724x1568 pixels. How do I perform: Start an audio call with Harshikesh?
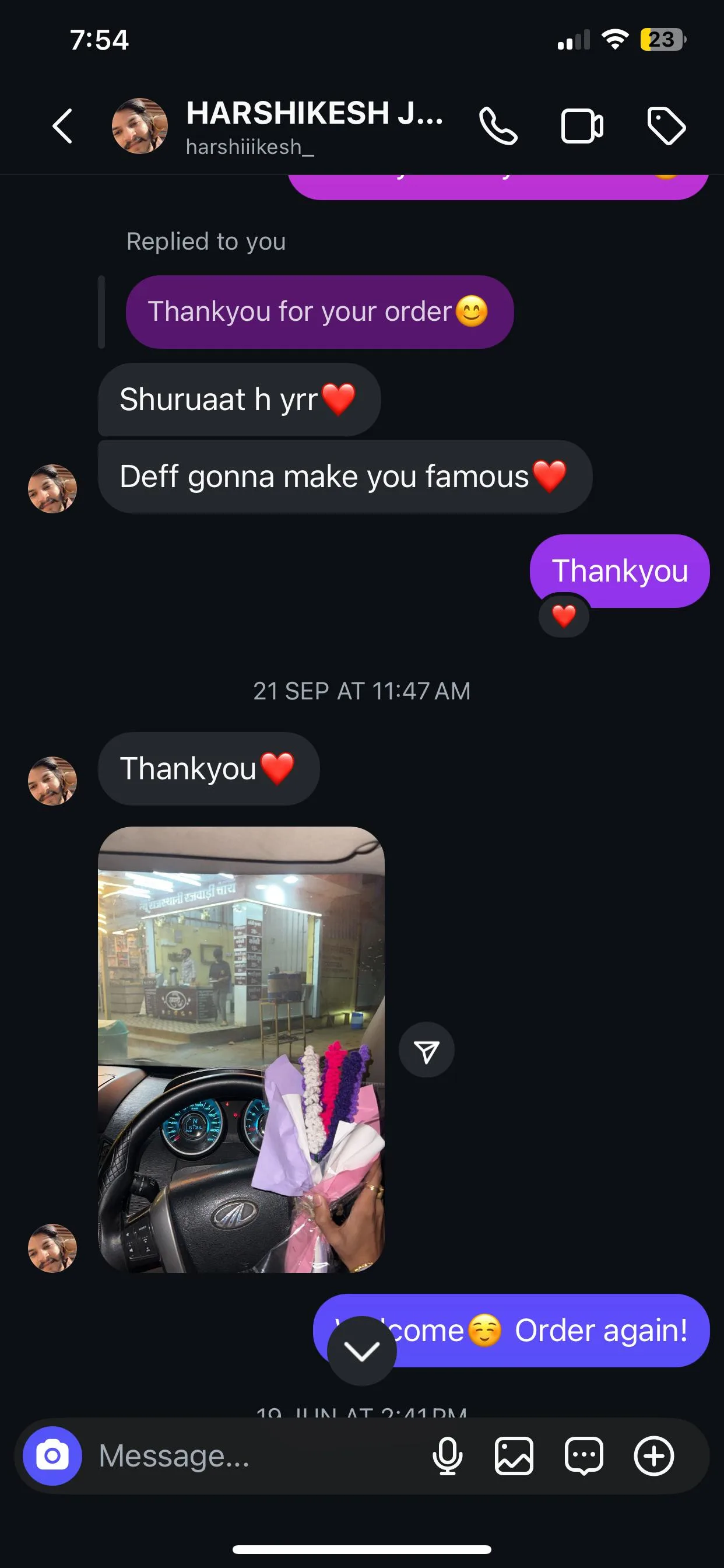[x=498, y=126]
